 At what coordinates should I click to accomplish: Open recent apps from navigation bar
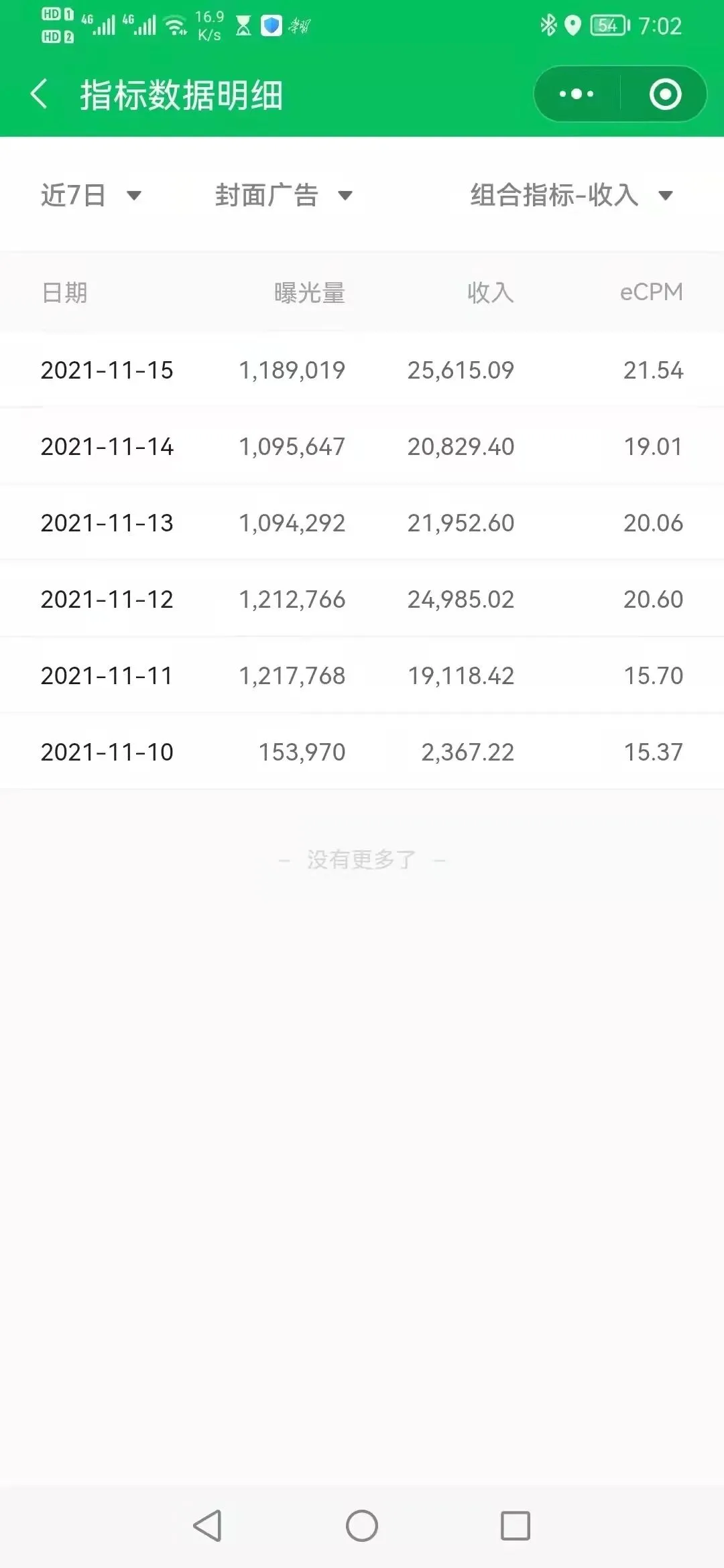point(516,1526)
